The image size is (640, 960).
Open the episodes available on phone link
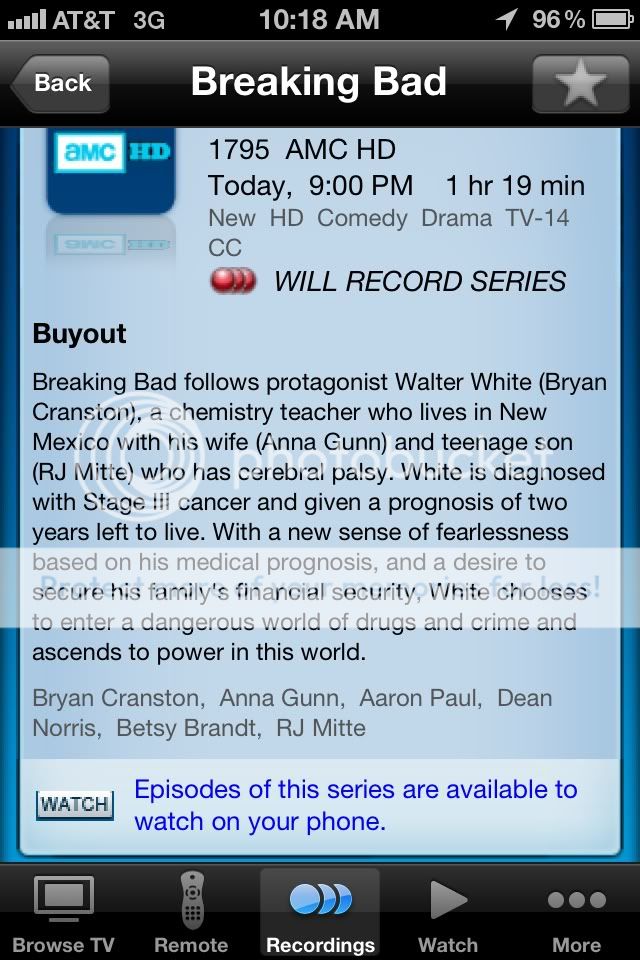click(356, 805)
